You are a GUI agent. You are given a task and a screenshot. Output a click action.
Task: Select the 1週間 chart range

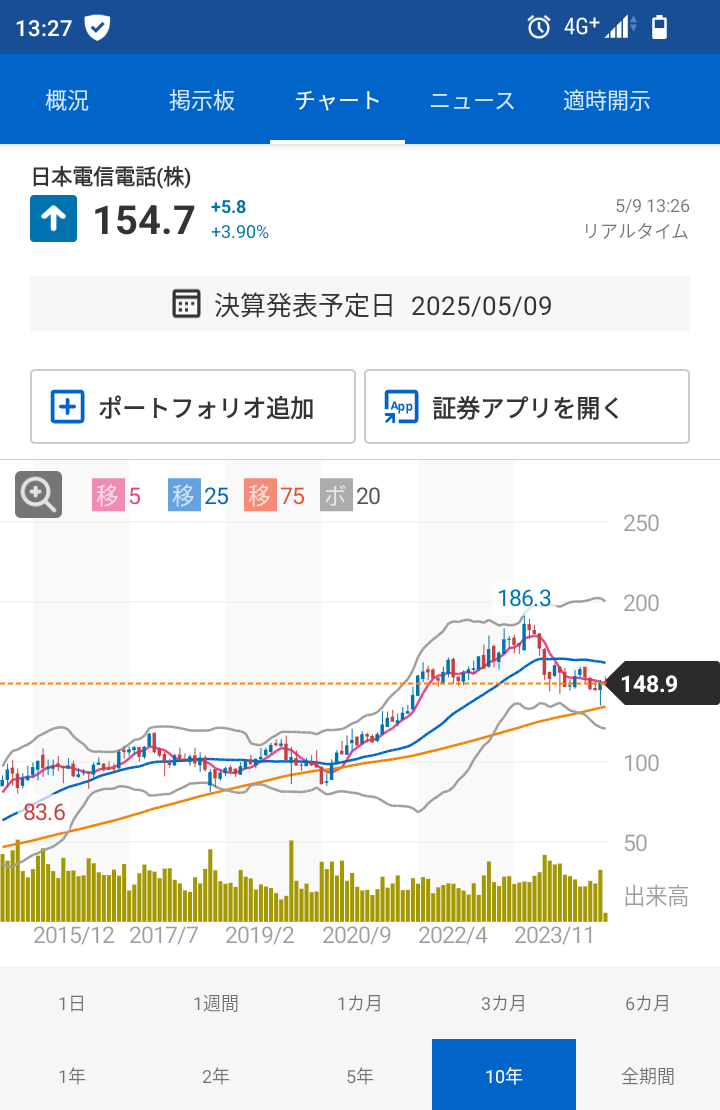tap(216, 1003)
